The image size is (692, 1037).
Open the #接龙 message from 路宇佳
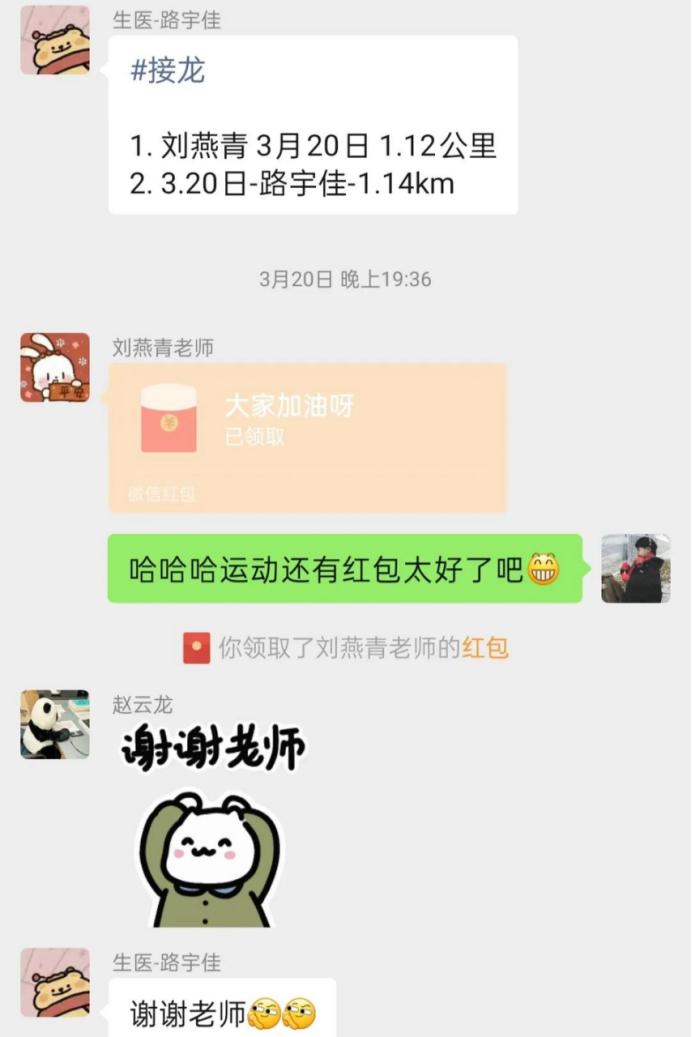tap(313, 124)
